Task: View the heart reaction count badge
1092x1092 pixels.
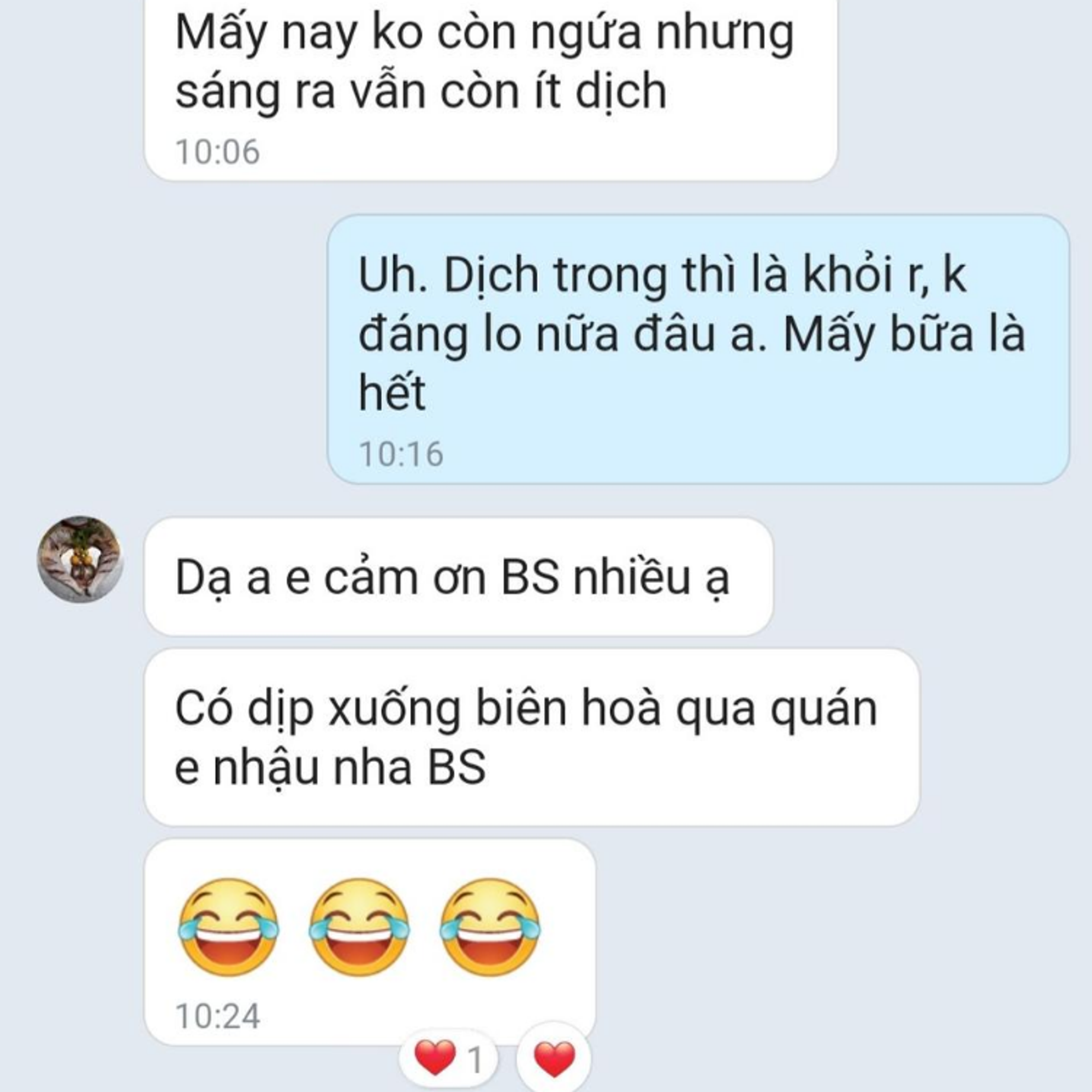Action: tap(448, 1059)
